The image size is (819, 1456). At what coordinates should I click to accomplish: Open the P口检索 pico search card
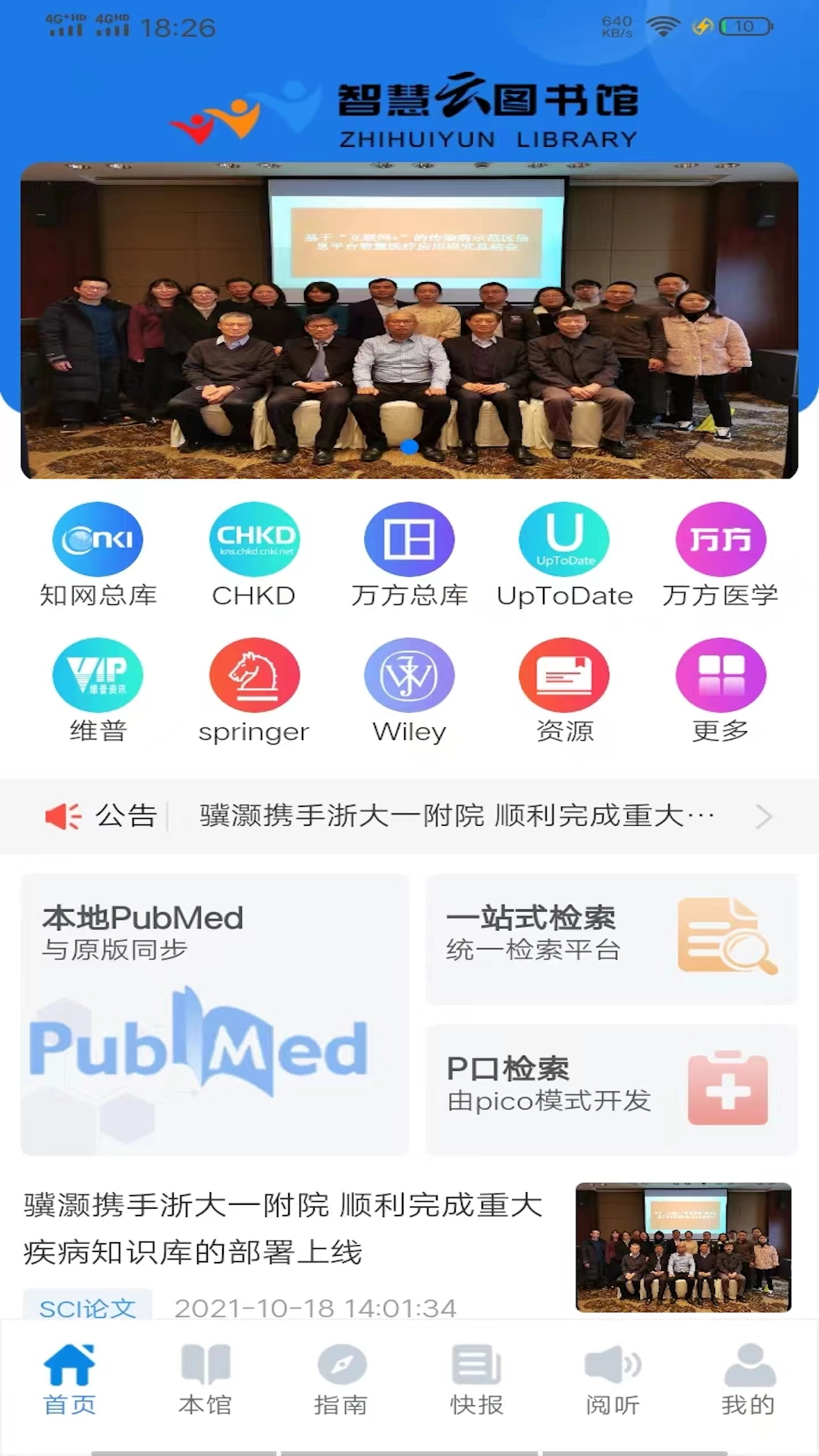611,1089
